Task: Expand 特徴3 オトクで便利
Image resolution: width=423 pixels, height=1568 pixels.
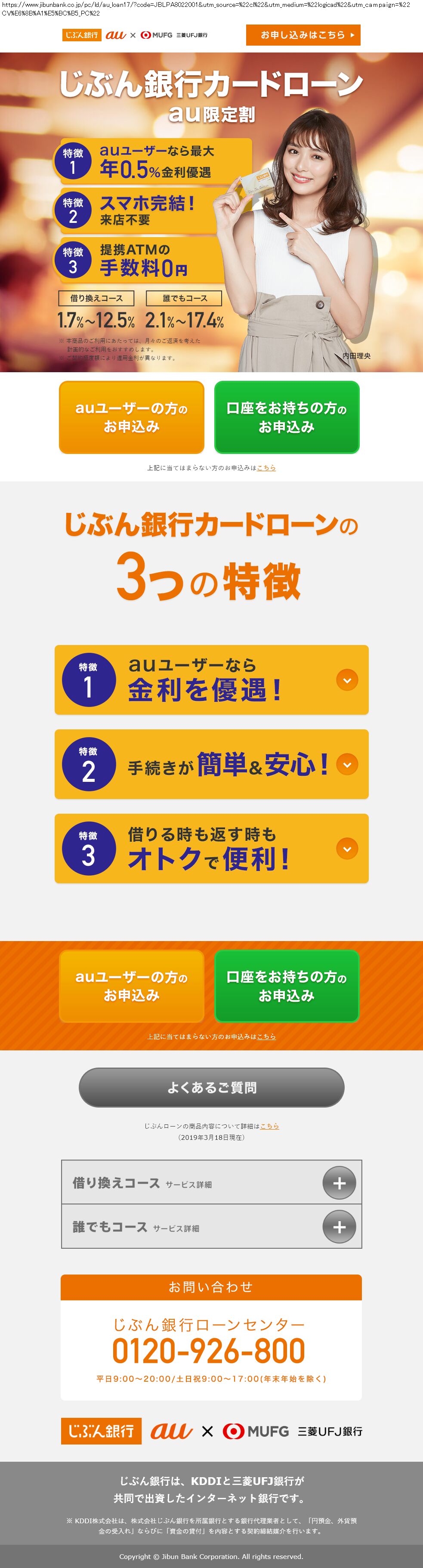Action: pos(347,849)
